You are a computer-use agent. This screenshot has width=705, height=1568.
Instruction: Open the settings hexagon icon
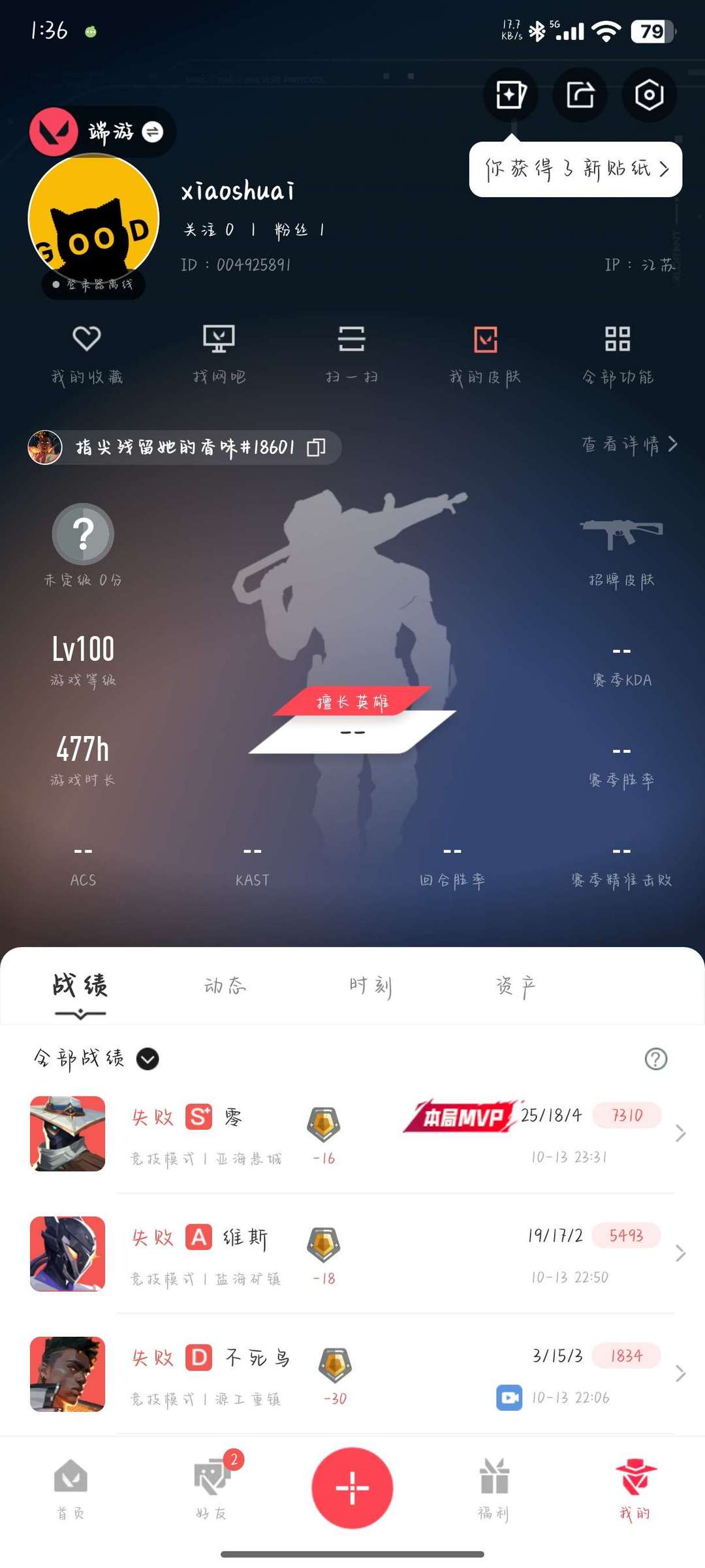coord(649,95)
